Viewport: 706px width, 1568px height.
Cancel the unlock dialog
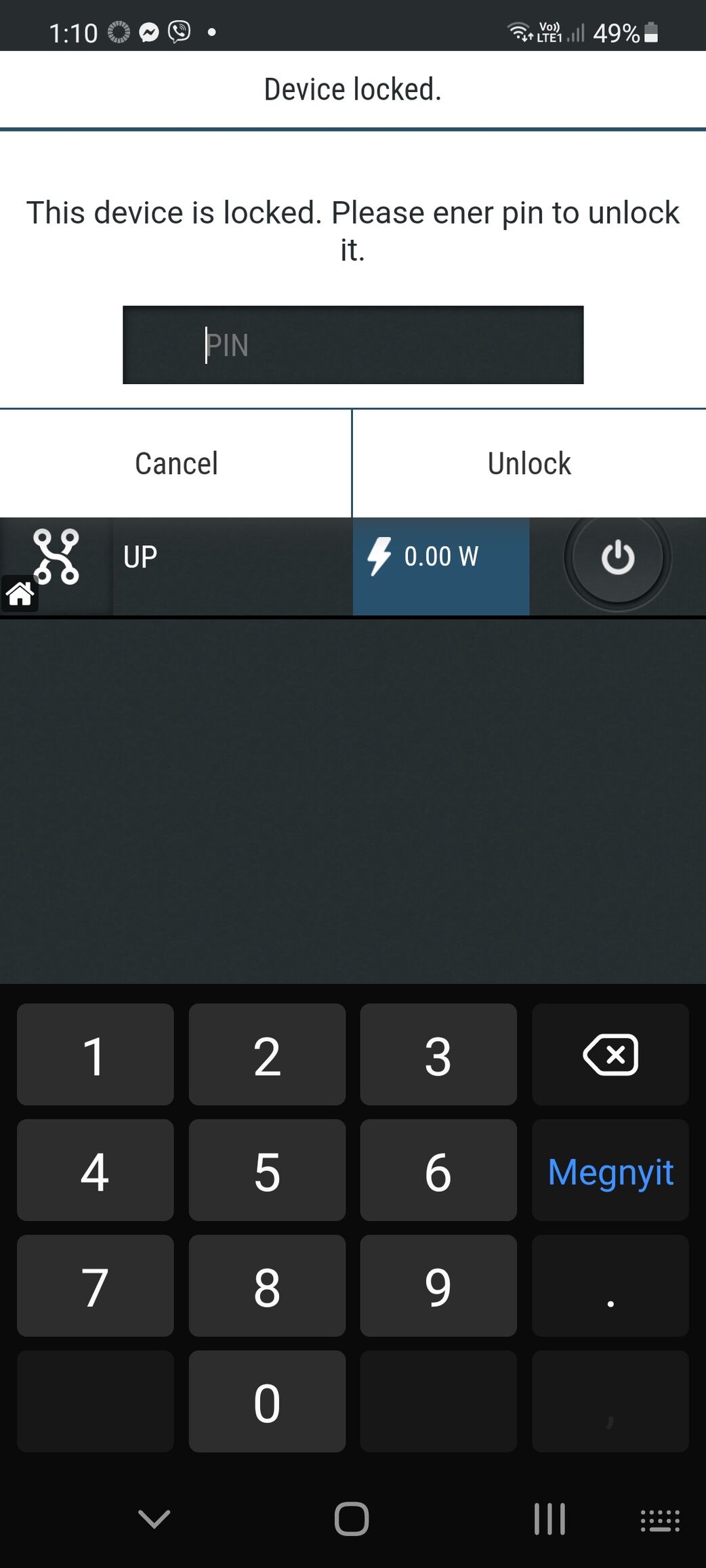[x=176, y=464]
